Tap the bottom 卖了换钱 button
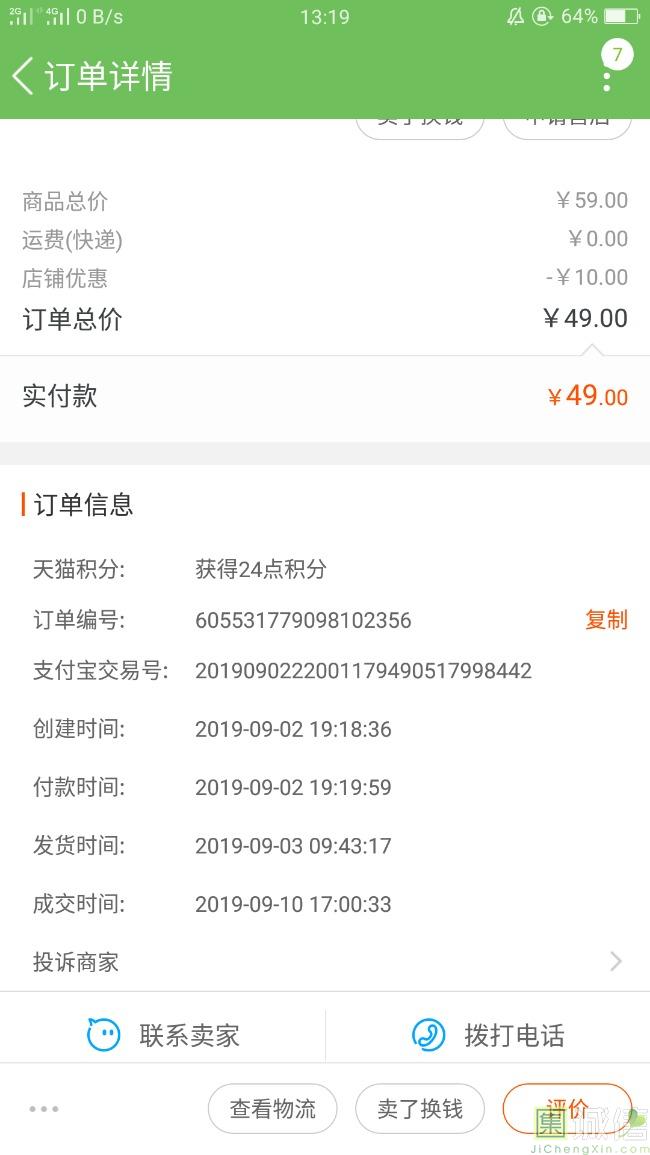Viewport: 650px width, 1155px height. tap(420, 1109)
